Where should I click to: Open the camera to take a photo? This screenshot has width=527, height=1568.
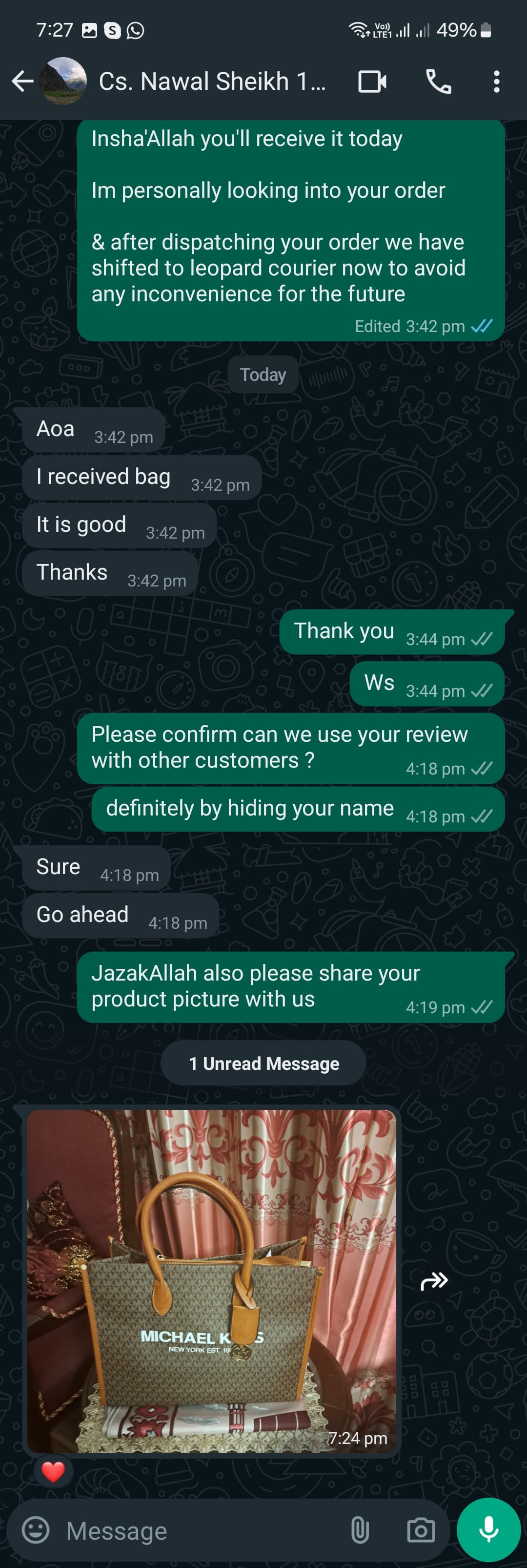[x=421, y=1529]
